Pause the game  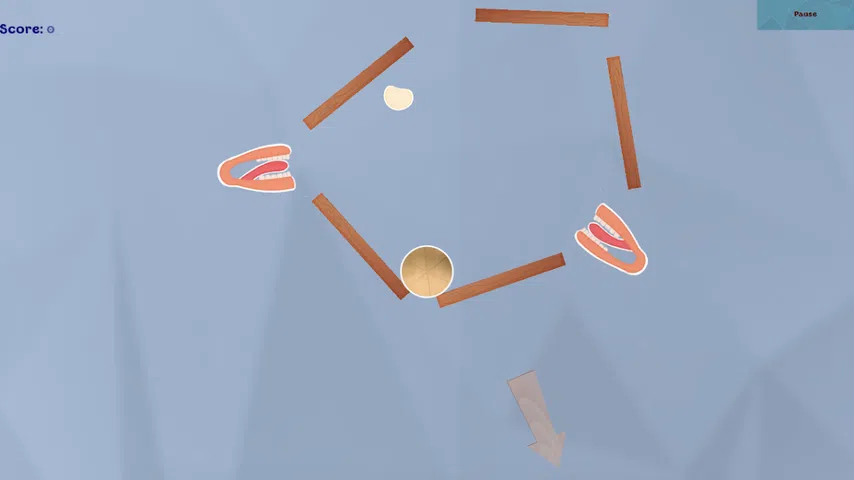(805, 14)
